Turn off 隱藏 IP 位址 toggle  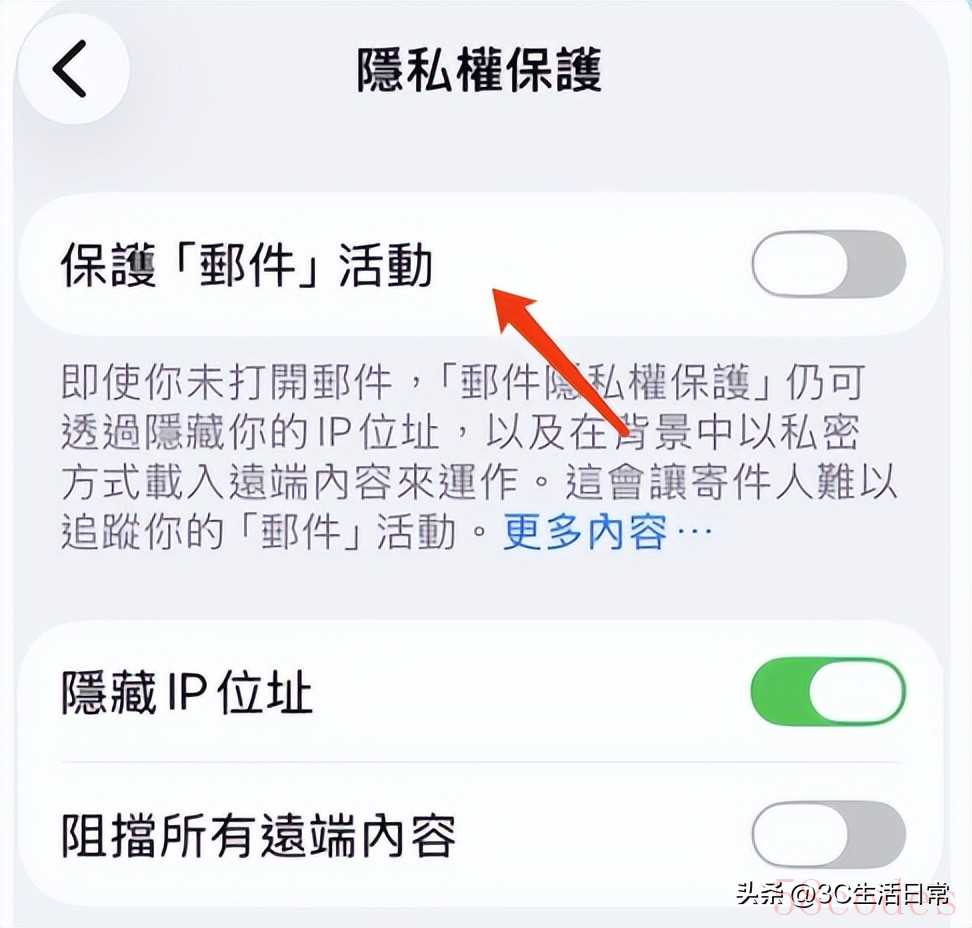point(828,692)
